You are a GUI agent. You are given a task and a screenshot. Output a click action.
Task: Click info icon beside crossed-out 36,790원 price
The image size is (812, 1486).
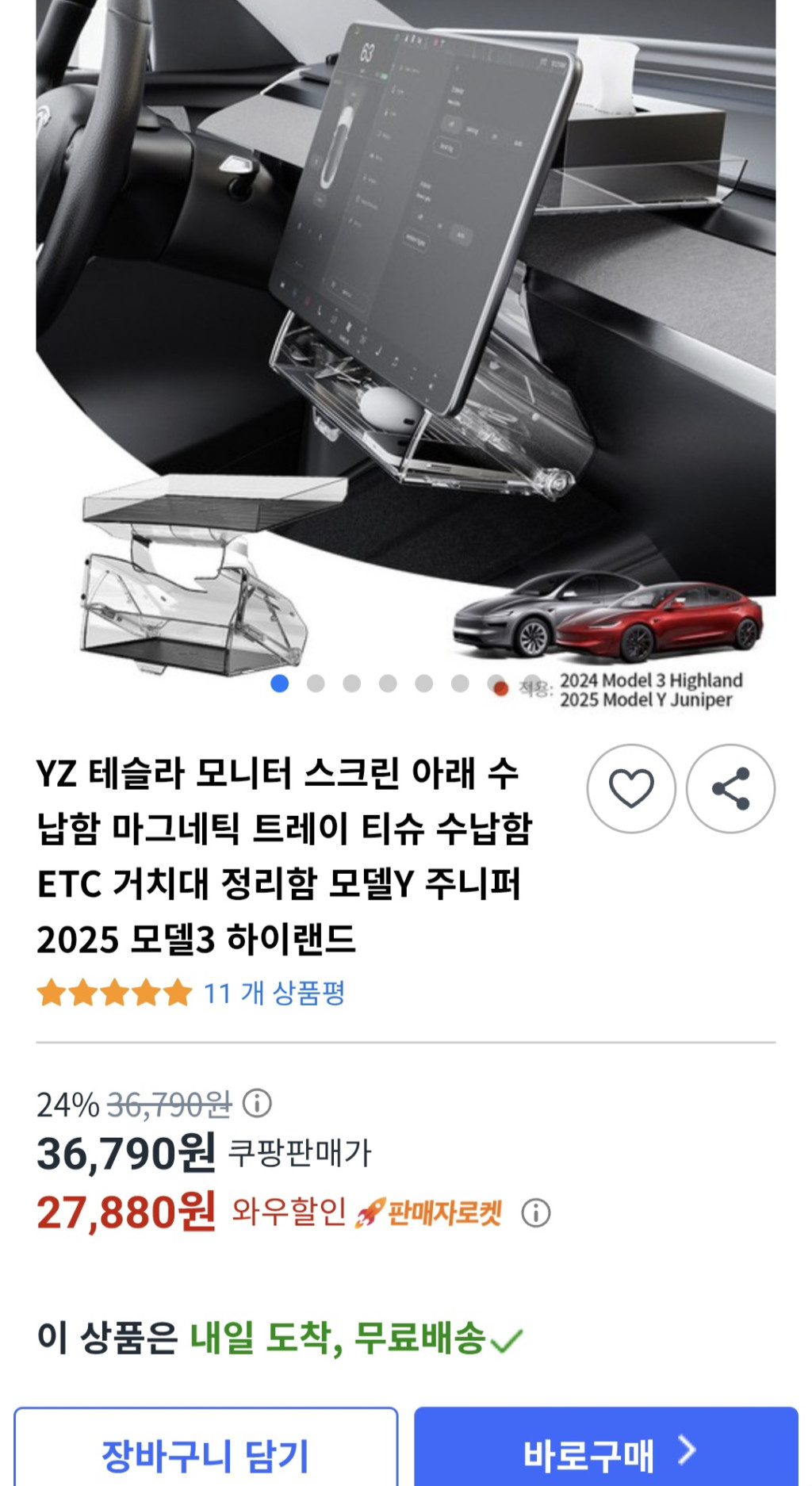(x=259, y=1103)
